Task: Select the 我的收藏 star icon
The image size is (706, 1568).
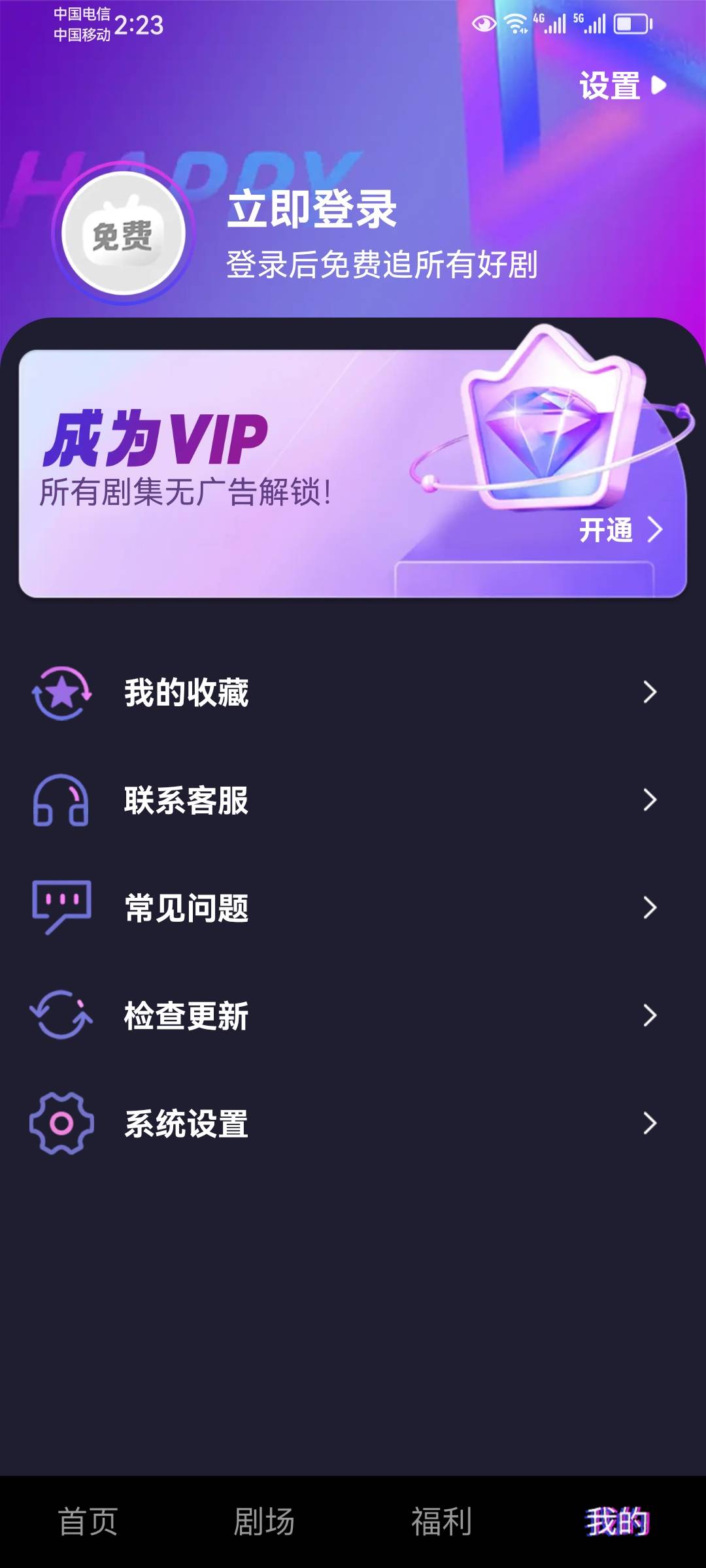Action: (62, 694)
